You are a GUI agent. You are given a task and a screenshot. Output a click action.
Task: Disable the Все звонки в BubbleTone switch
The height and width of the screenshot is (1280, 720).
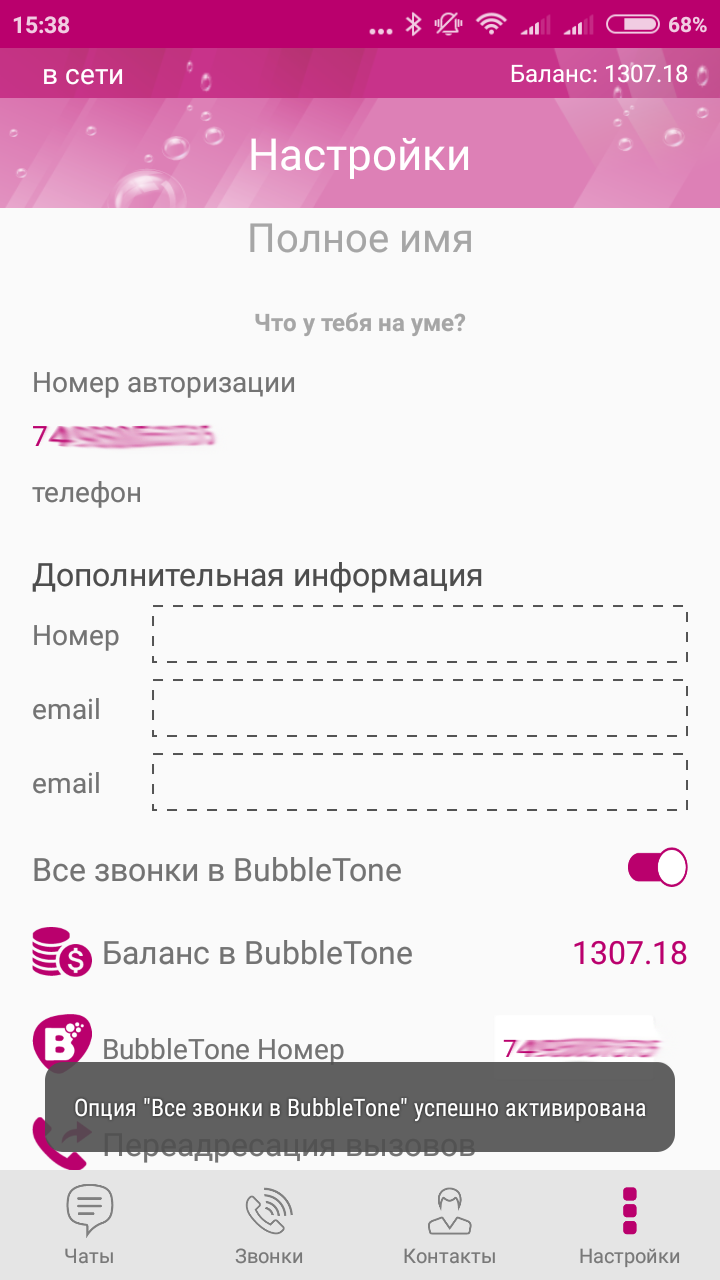point(657,868)
